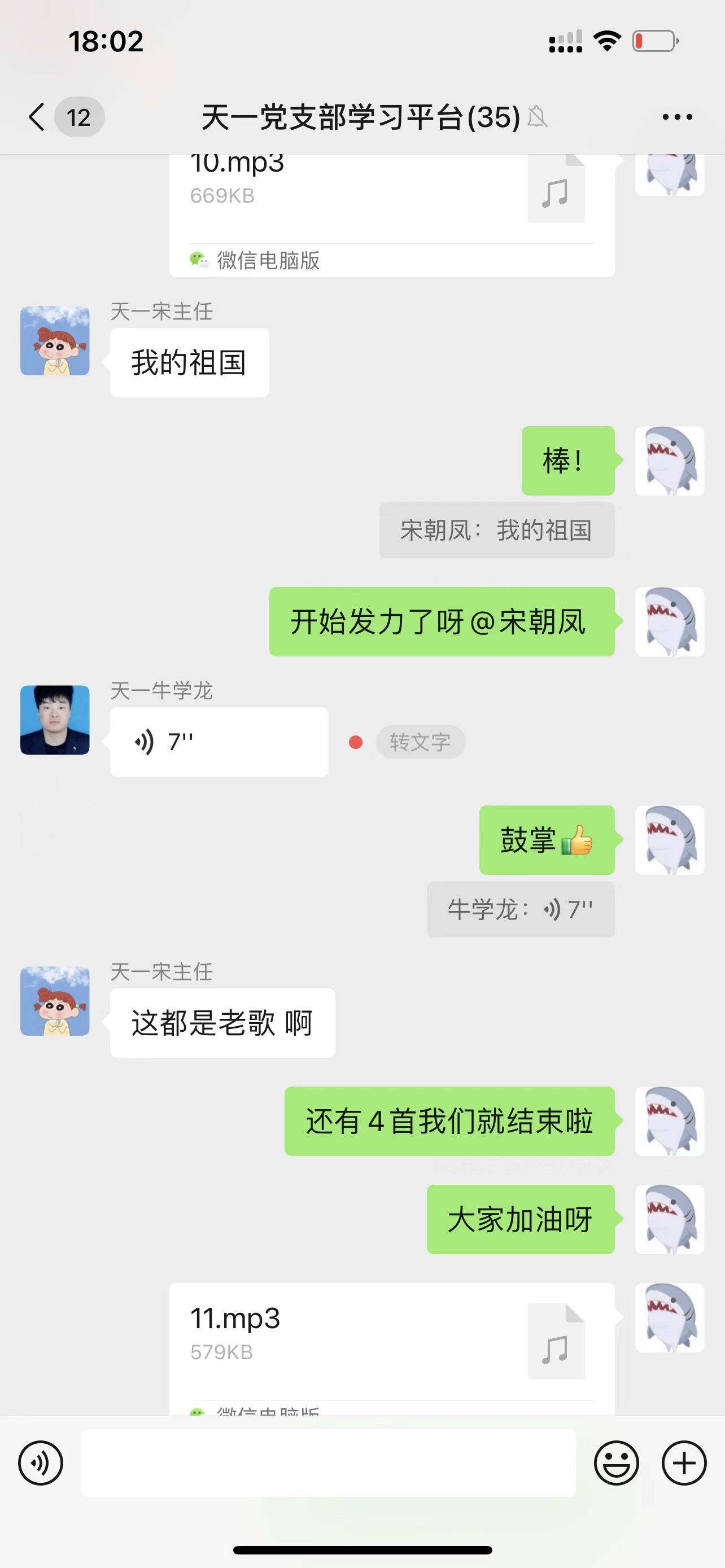Viewport: 725px width, 1568px height.
Task: Switch to voice input mode
Action: point(41,1462)
